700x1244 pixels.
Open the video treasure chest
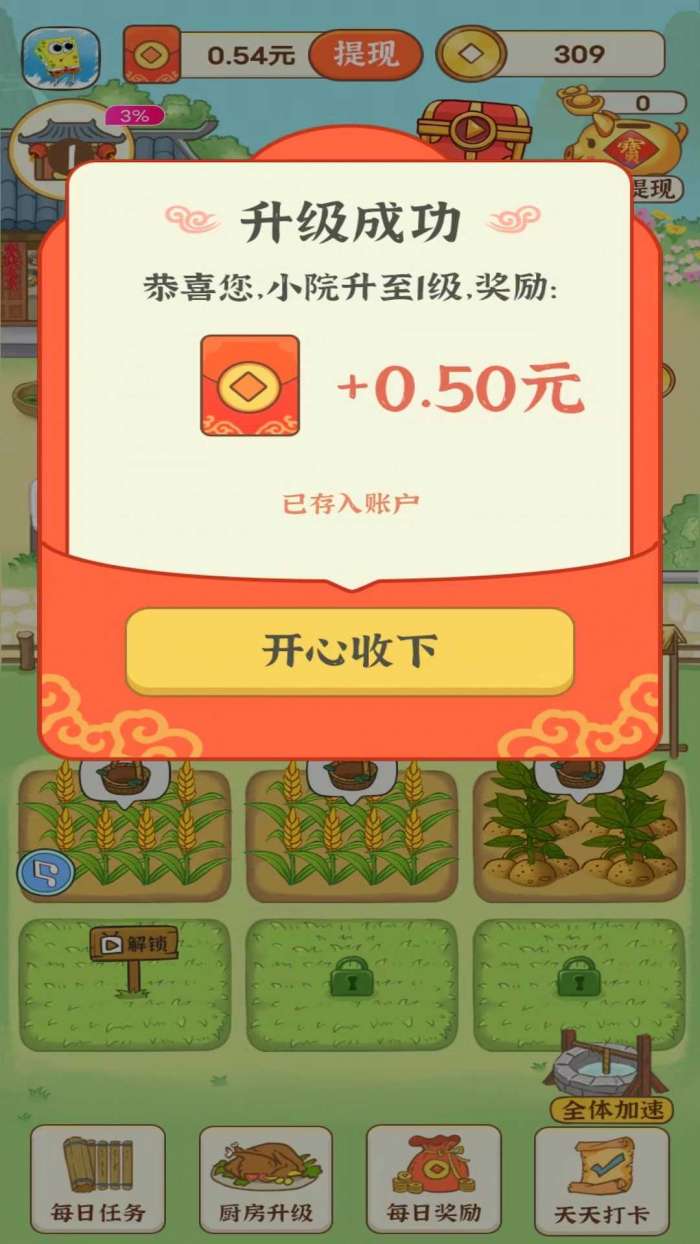(473, 128)
